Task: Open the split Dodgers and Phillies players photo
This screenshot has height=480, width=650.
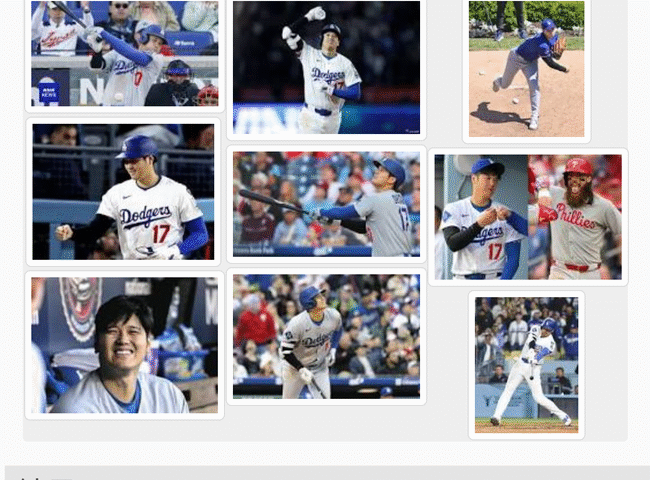Action: [x=528, y=216]
